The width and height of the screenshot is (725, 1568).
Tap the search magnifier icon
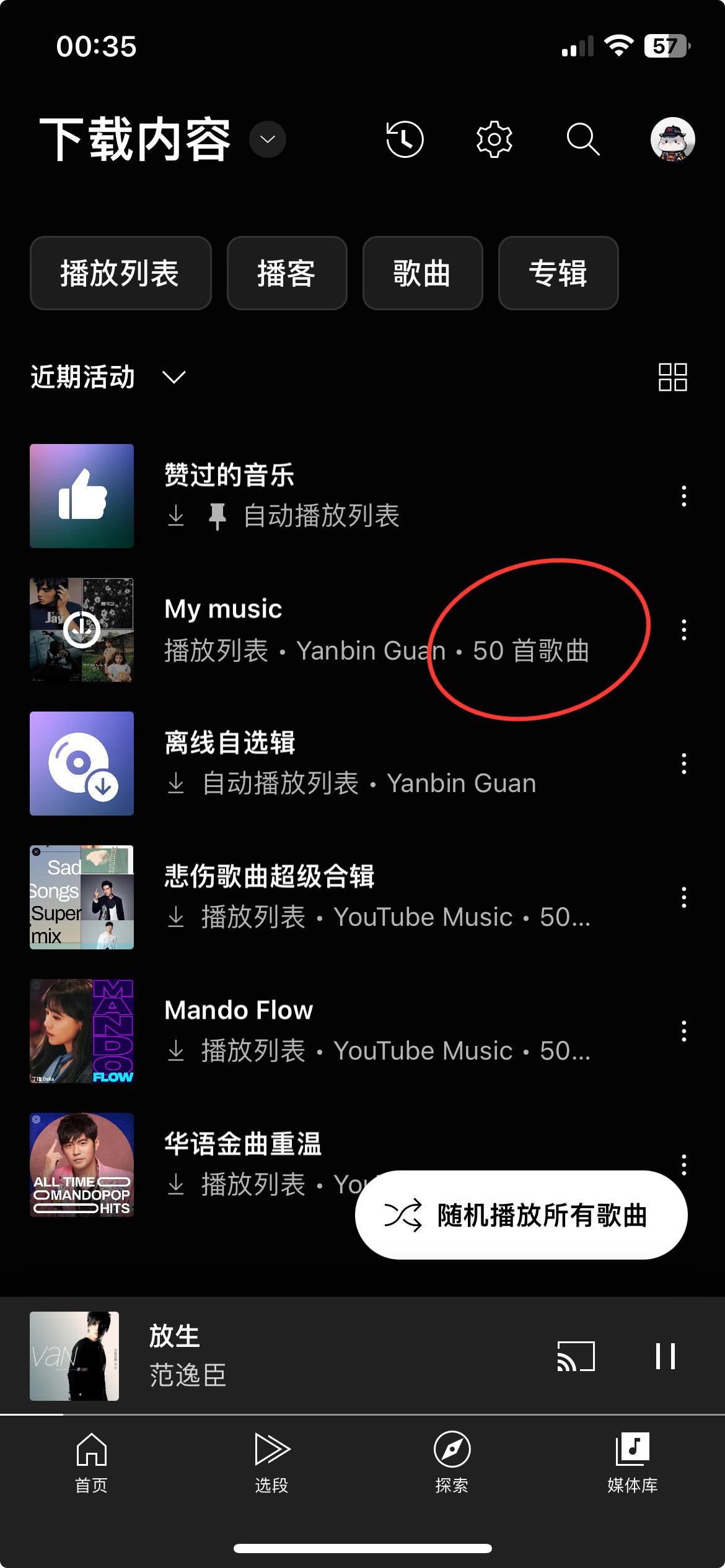583,139
